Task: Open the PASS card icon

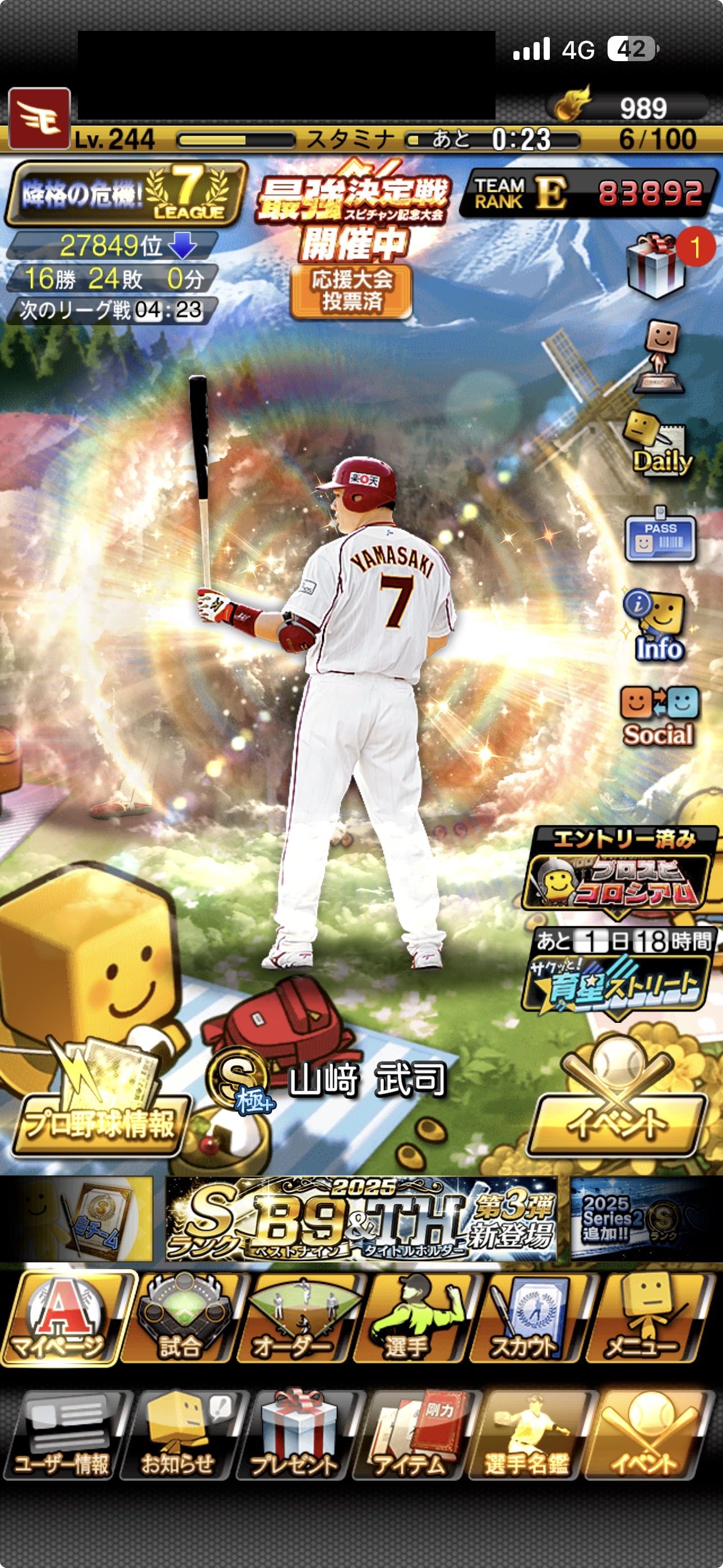Action: (x=660, y=536)
